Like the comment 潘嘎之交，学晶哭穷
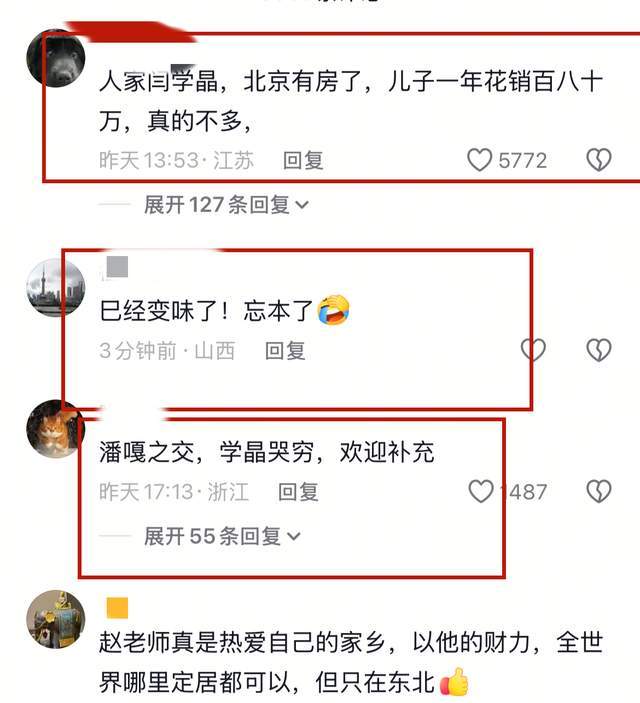The width and height of the screenshot is (640, 703). (482, 491)
